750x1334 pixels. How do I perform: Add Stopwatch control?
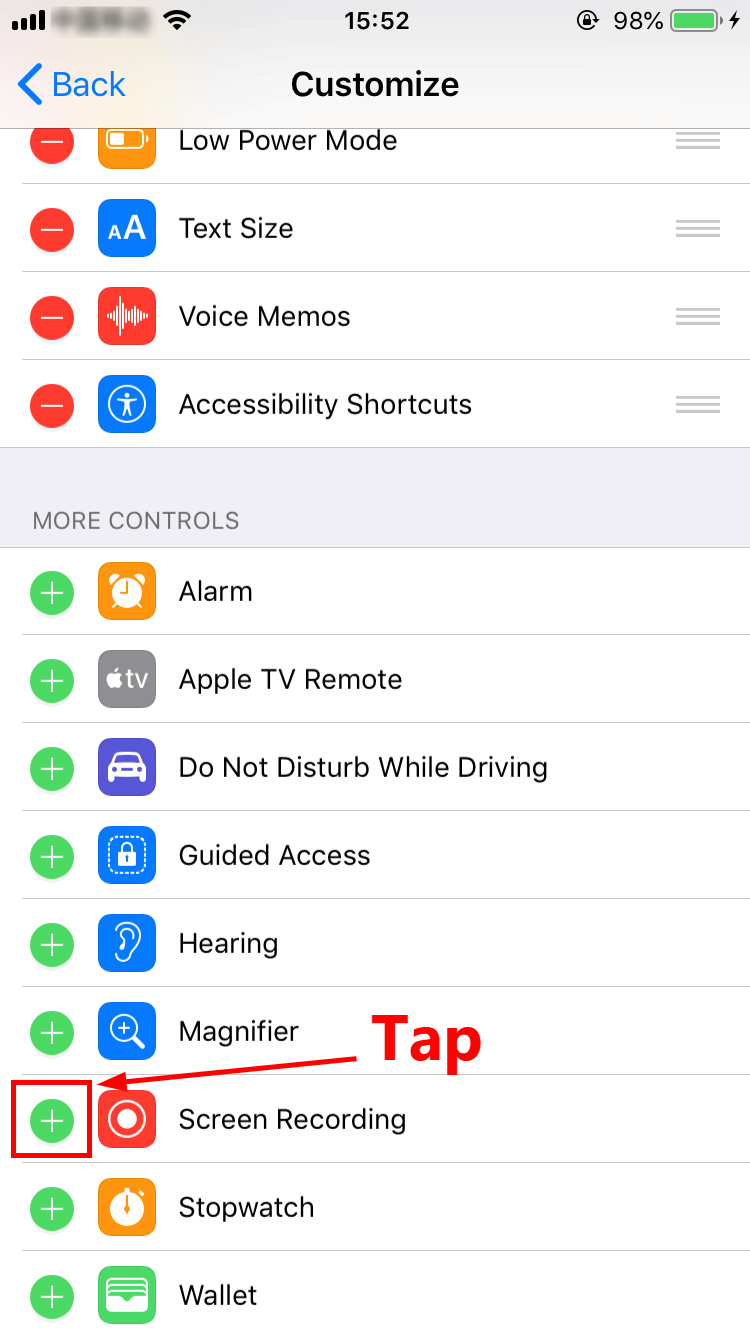(x=52, y=1209)
